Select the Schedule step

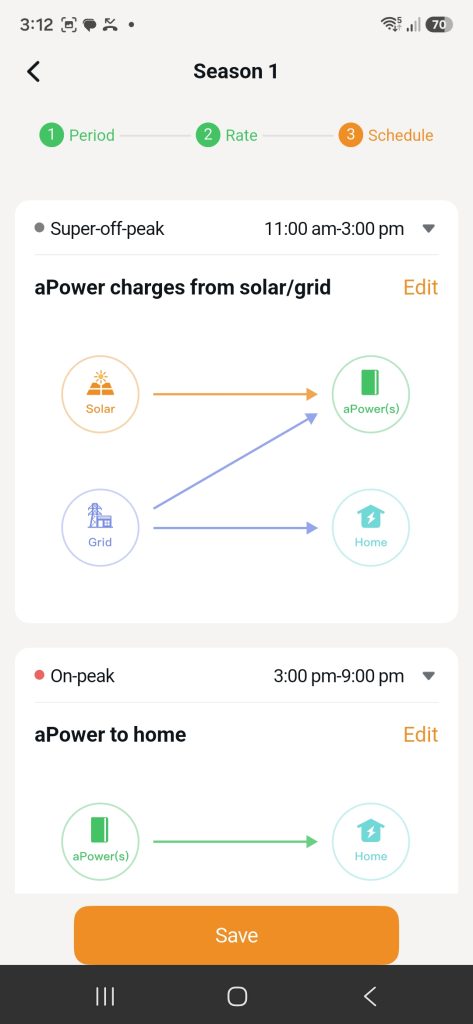(x=386, y=135)
